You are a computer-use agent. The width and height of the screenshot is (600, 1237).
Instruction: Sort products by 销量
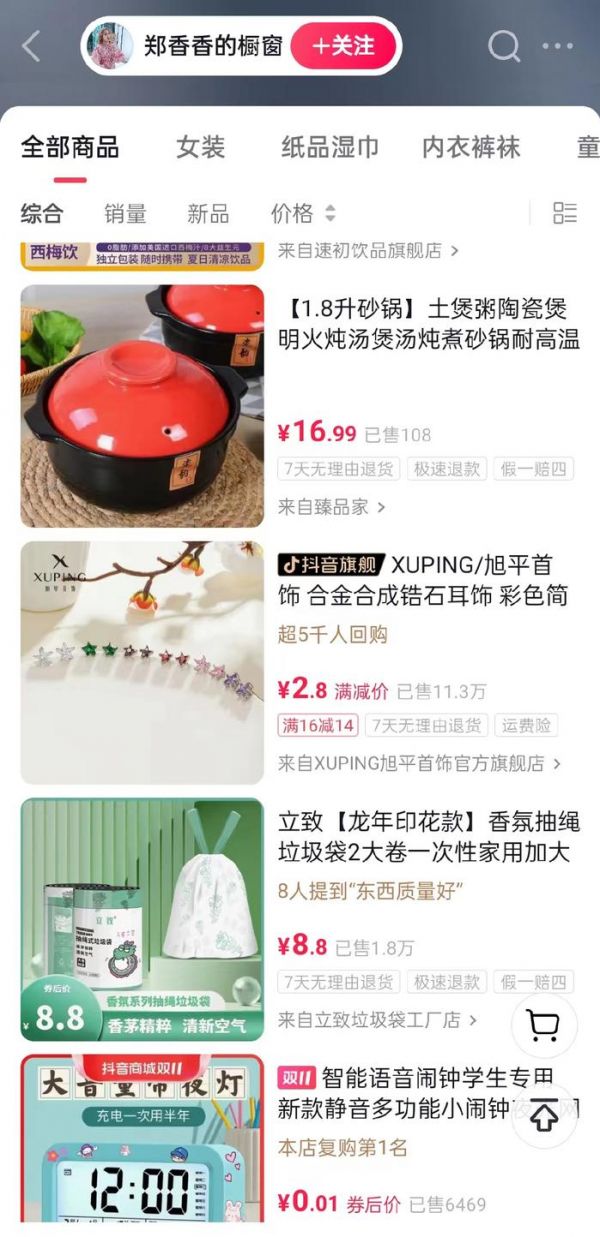(x=125, y=213)
